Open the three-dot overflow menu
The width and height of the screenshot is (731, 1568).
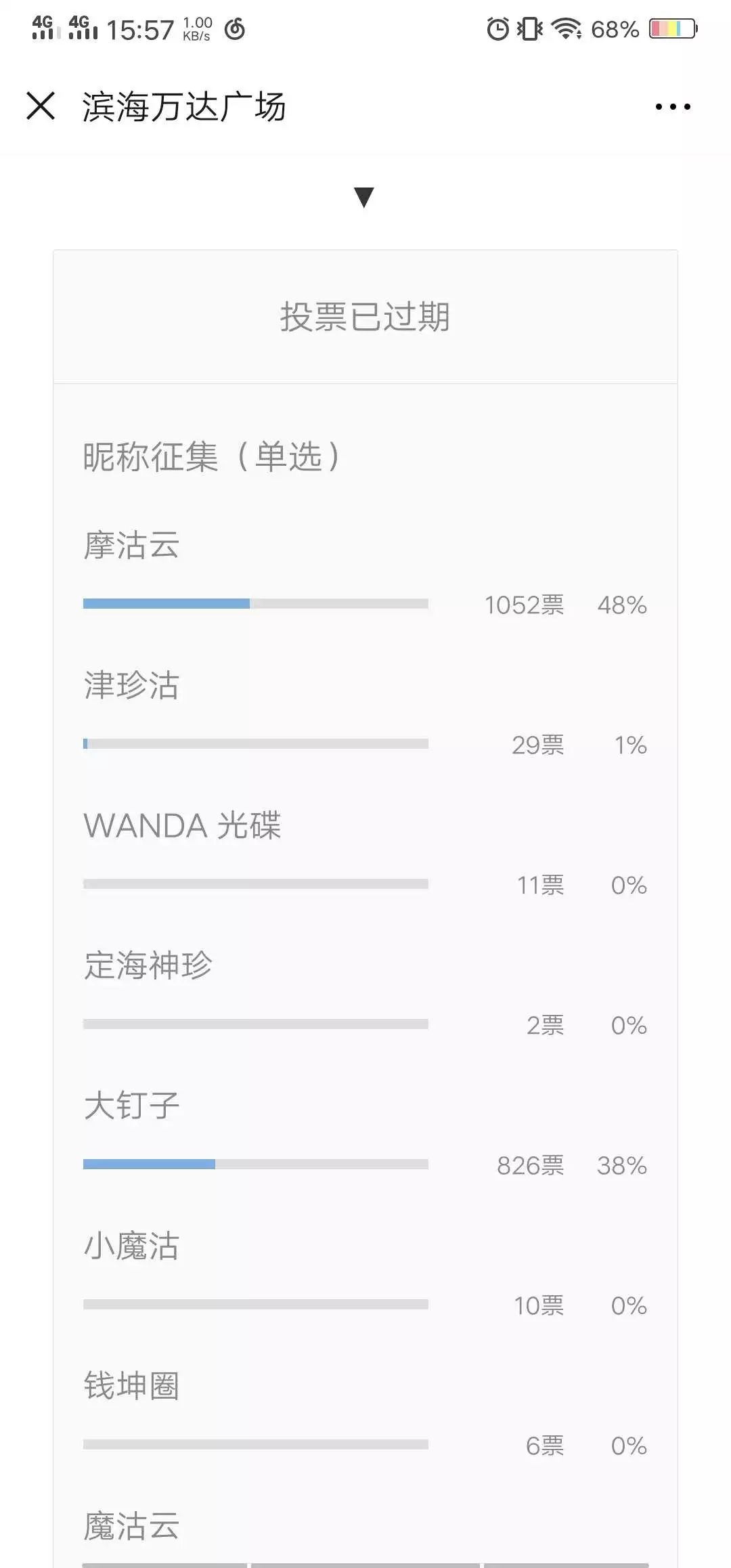673,106
